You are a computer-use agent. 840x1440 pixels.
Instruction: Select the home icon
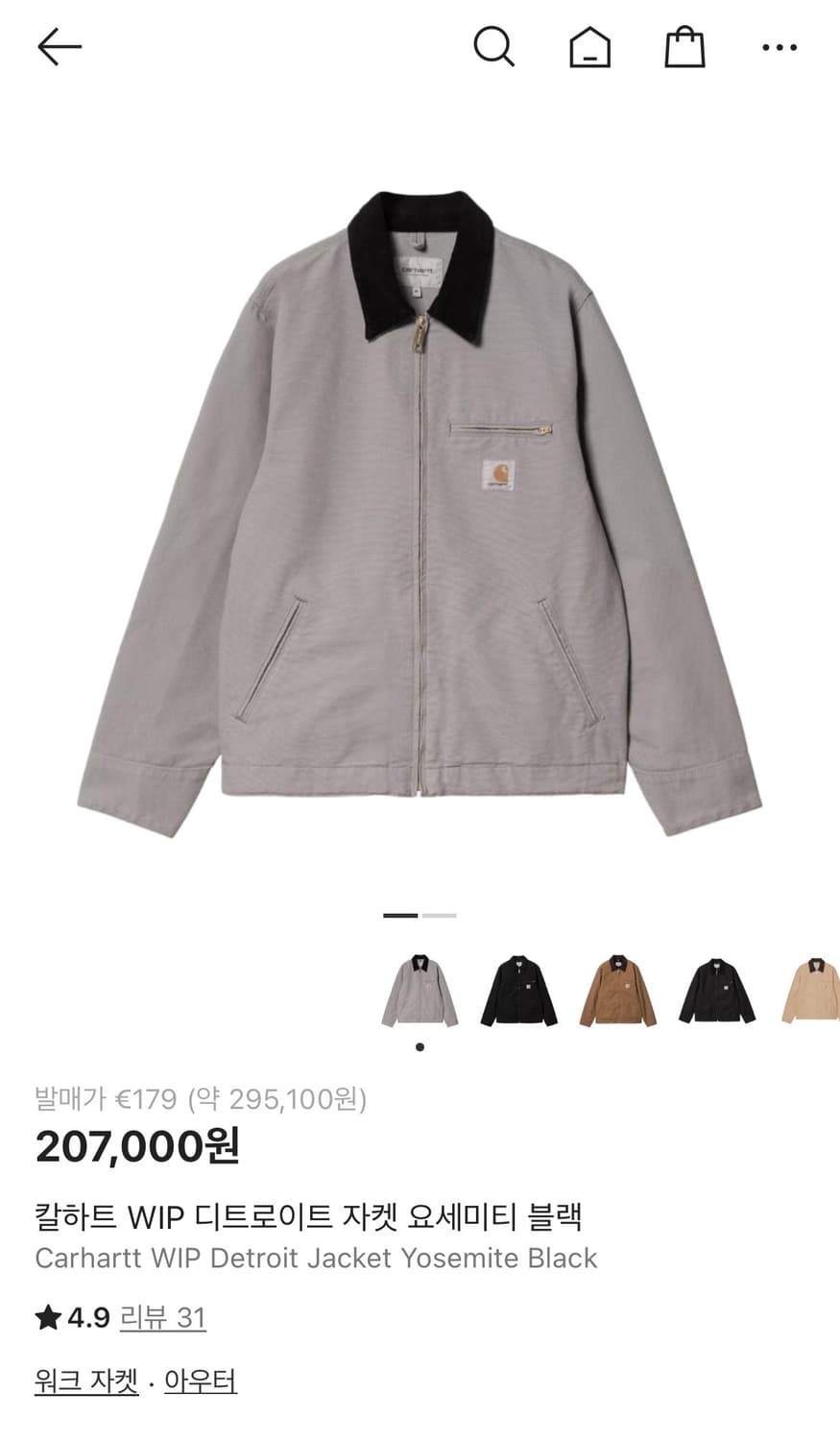tap(589, 46)
